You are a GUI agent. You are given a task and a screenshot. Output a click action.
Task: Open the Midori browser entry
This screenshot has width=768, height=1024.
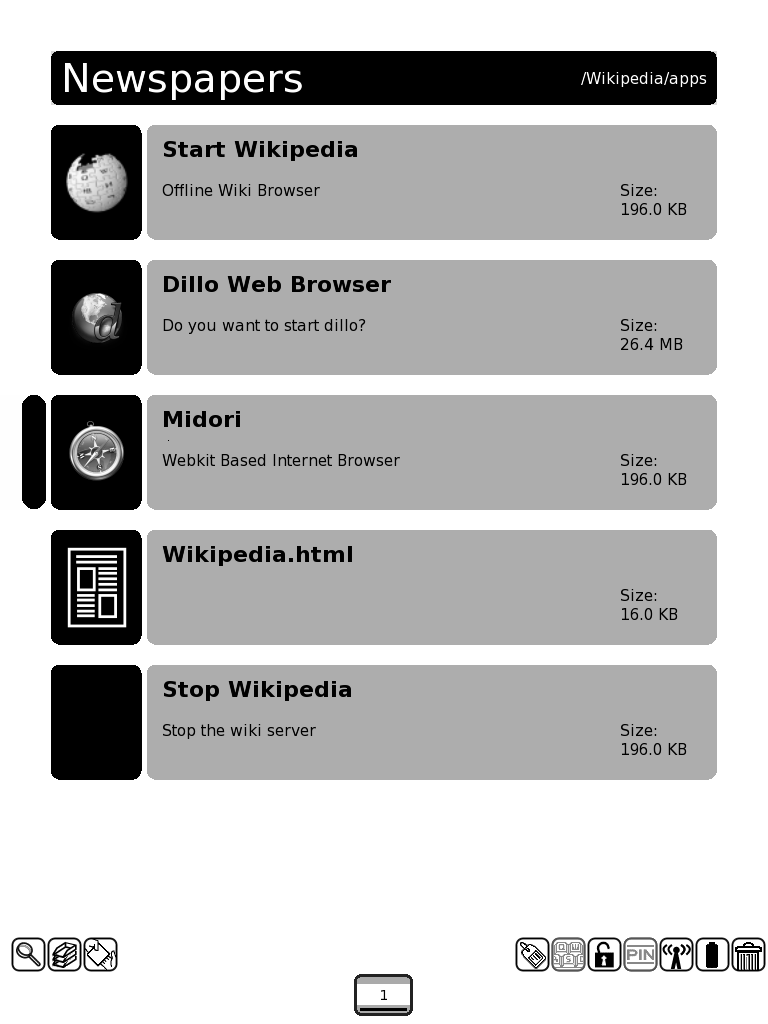click(x=431, y=452)
